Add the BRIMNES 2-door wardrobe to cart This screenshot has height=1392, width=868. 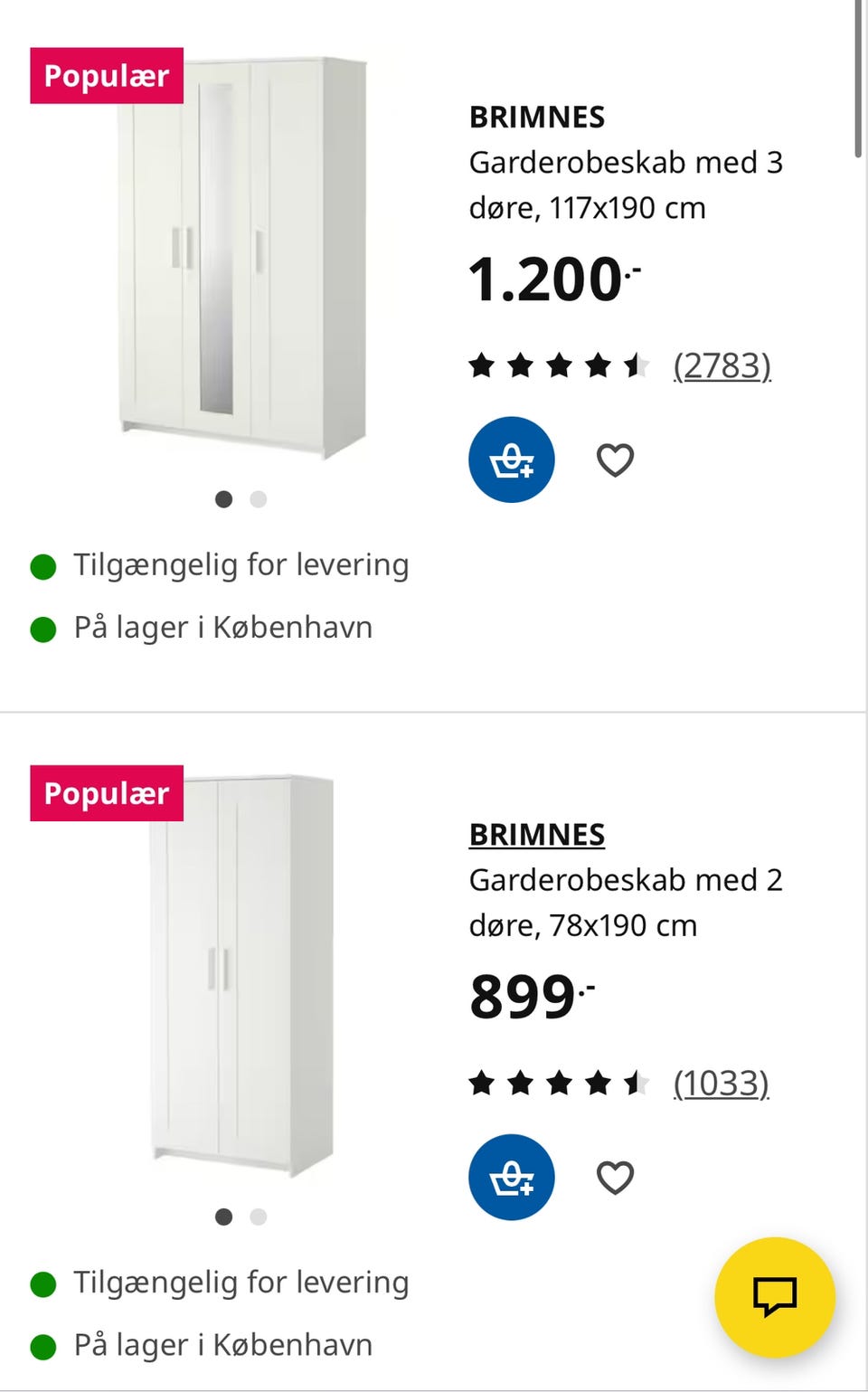click(512, 1177)
